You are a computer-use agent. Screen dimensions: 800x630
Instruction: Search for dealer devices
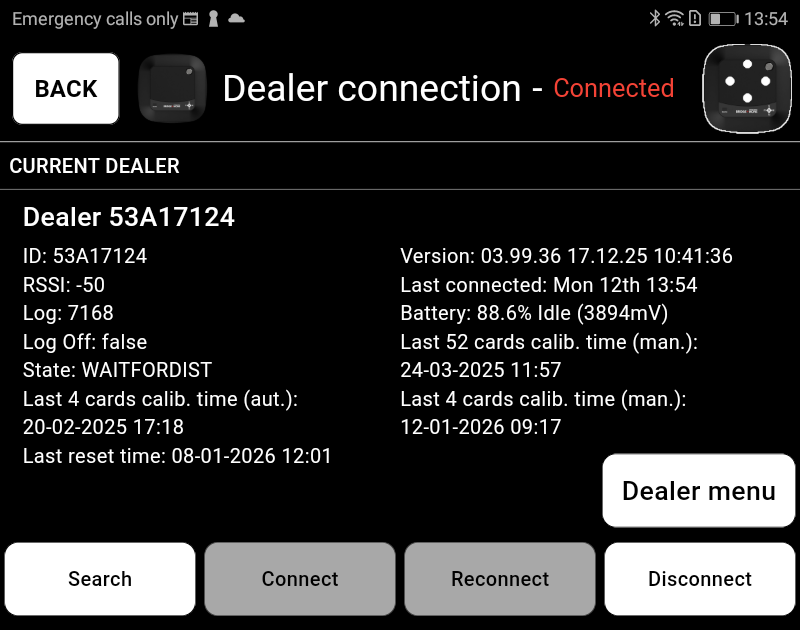pos(100,579)
